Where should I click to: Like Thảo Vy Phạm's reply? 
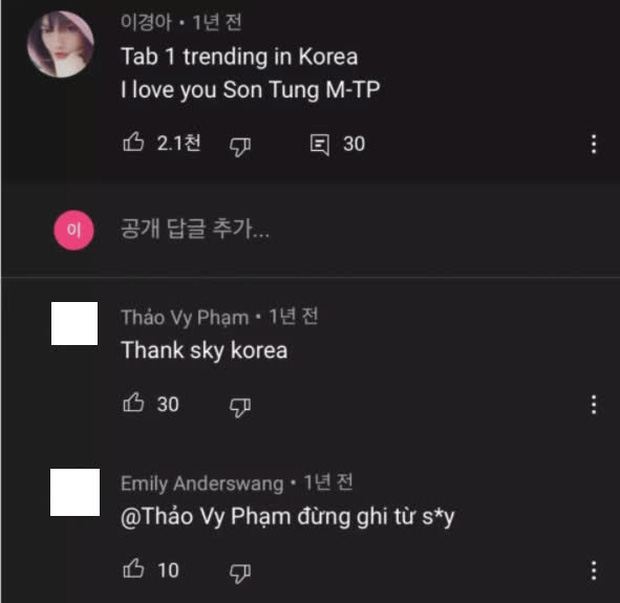[133, 403]
